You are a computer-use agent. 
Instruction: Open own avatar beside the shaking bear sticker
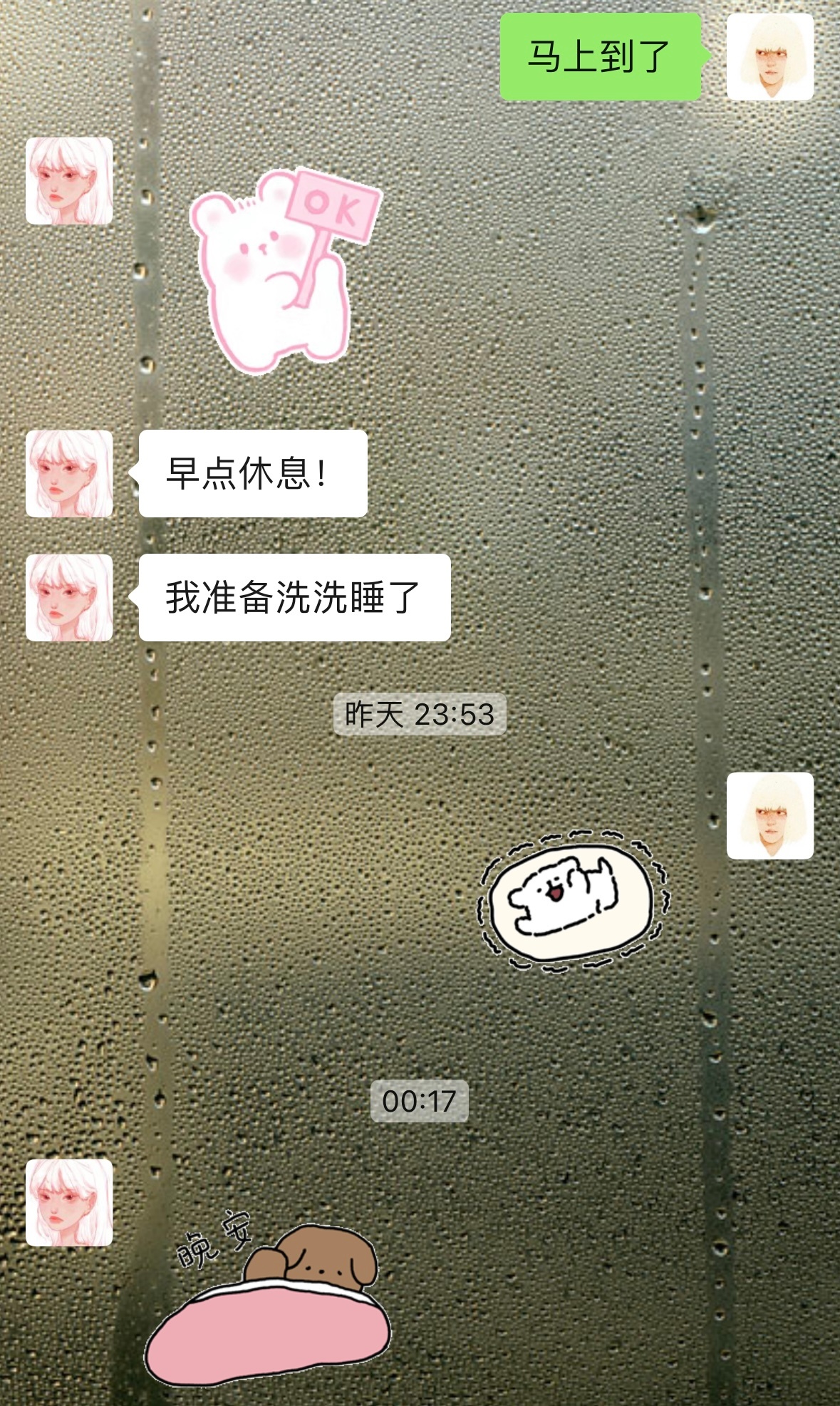click(769, 815)
